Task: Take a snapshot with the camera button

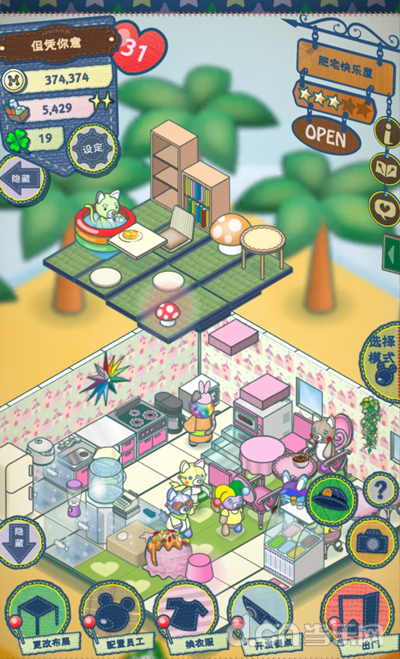Action: (x=372, y=542)
